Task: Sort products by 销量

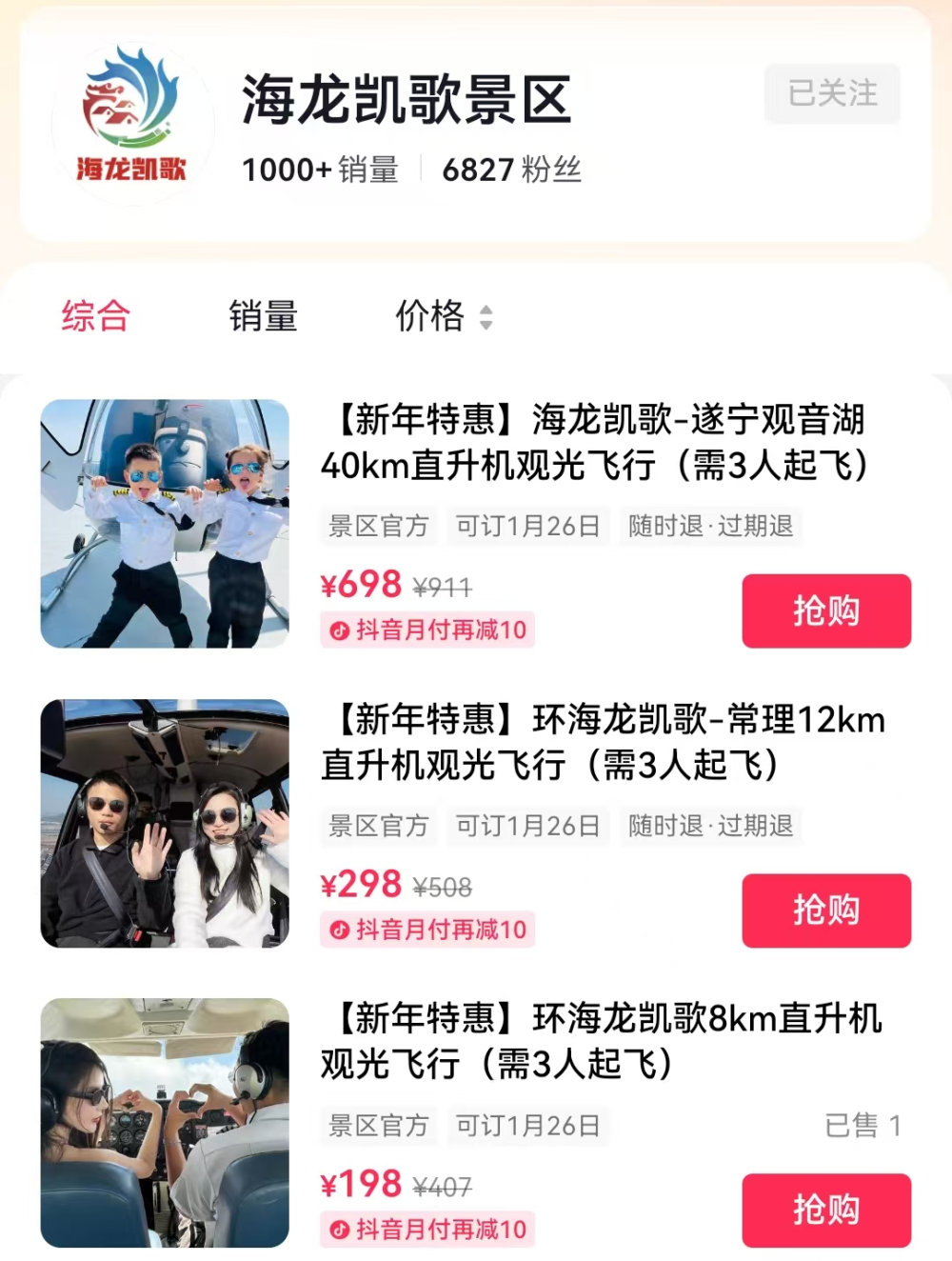Action: 263,316
